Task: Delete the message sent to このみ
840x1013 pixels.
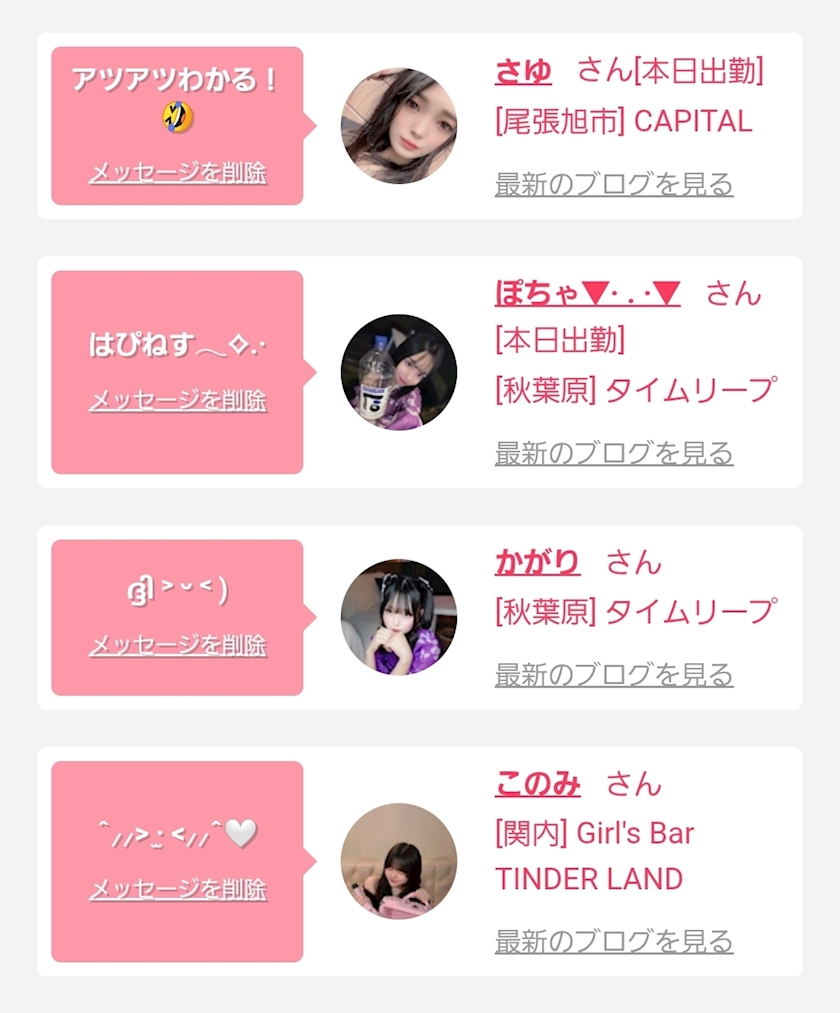Action: click(178, 889)
